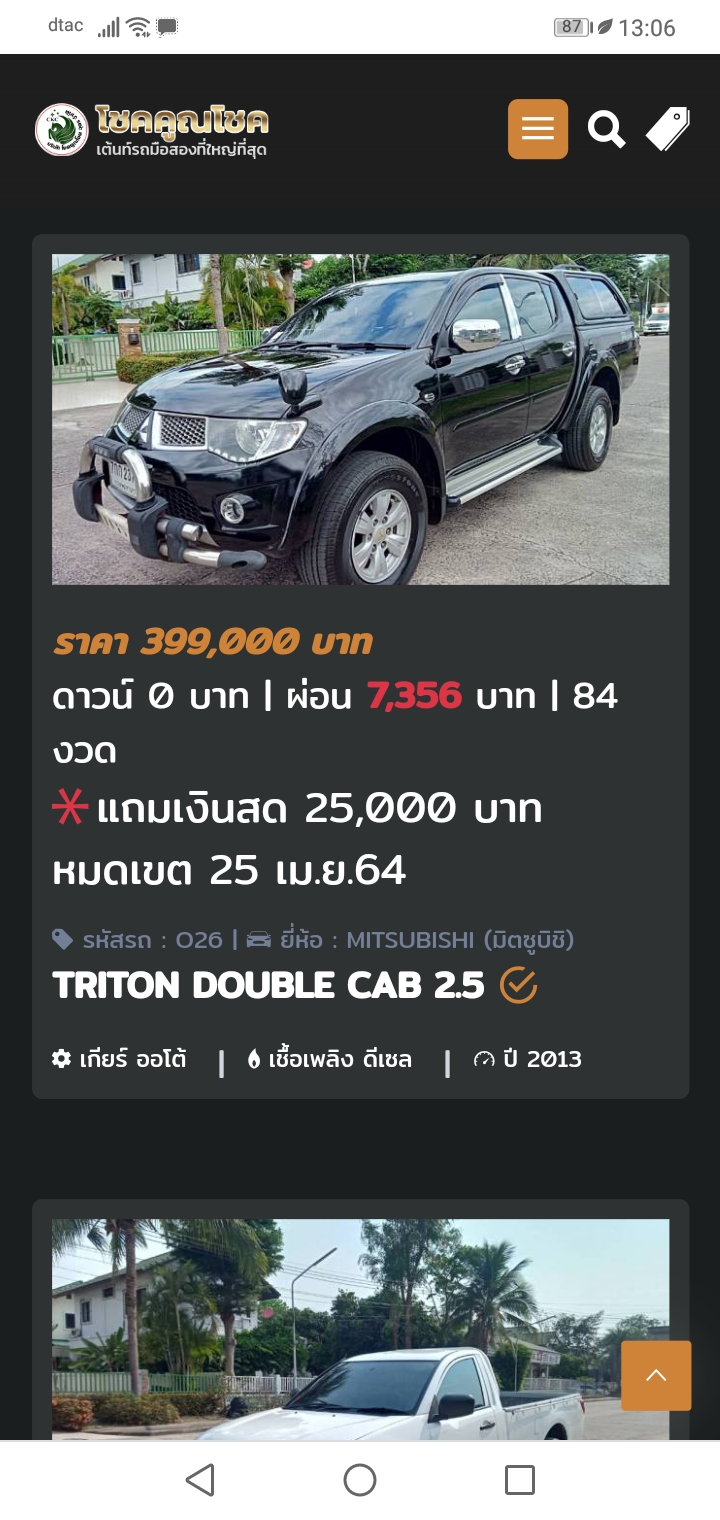Open the search magnifier icon
The height and width of the screenshot is (1520, 720).
point(606,129)
